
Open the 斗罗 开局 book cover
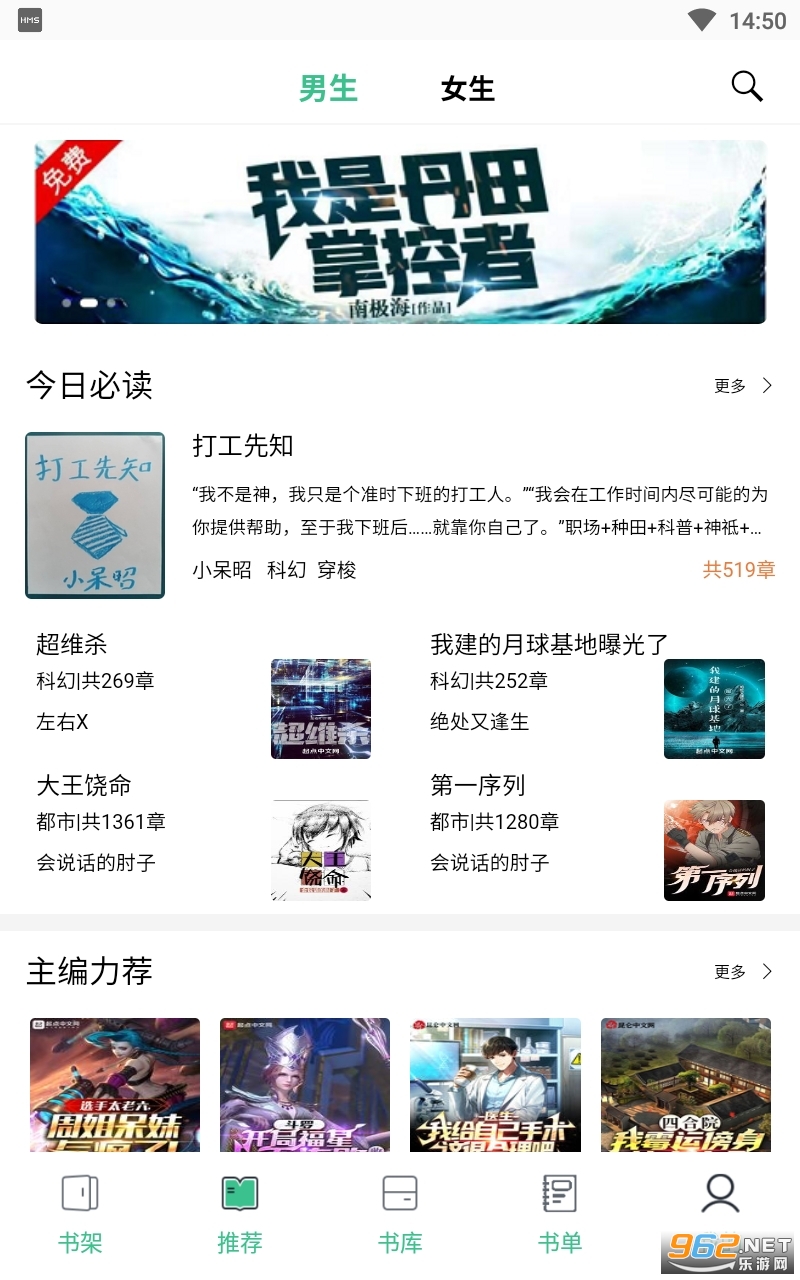point(305,1085)
